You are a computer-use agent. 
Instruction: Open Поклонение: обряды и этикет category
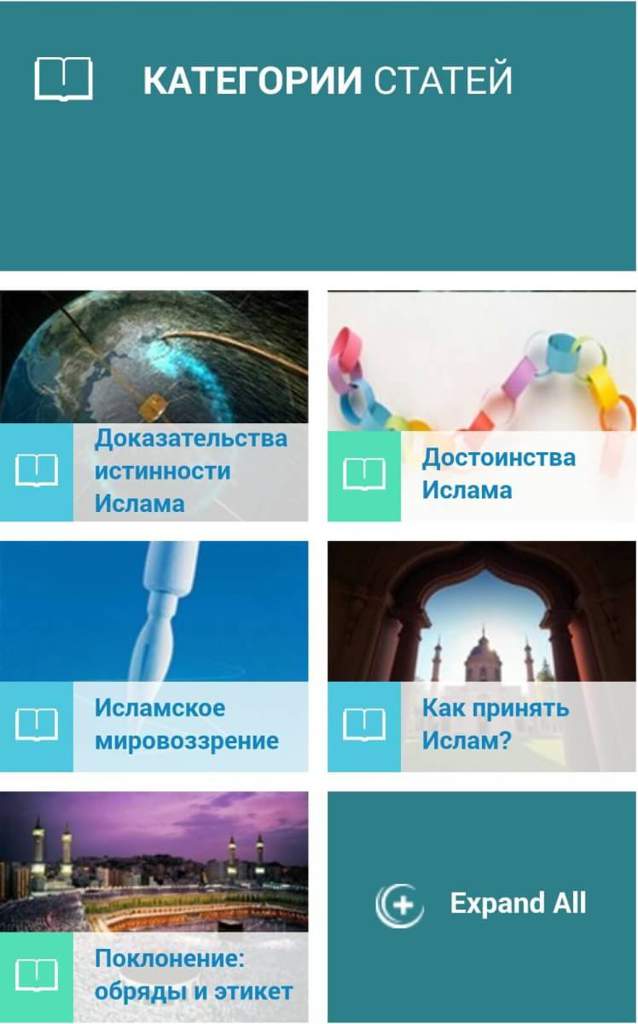(192, 975)
